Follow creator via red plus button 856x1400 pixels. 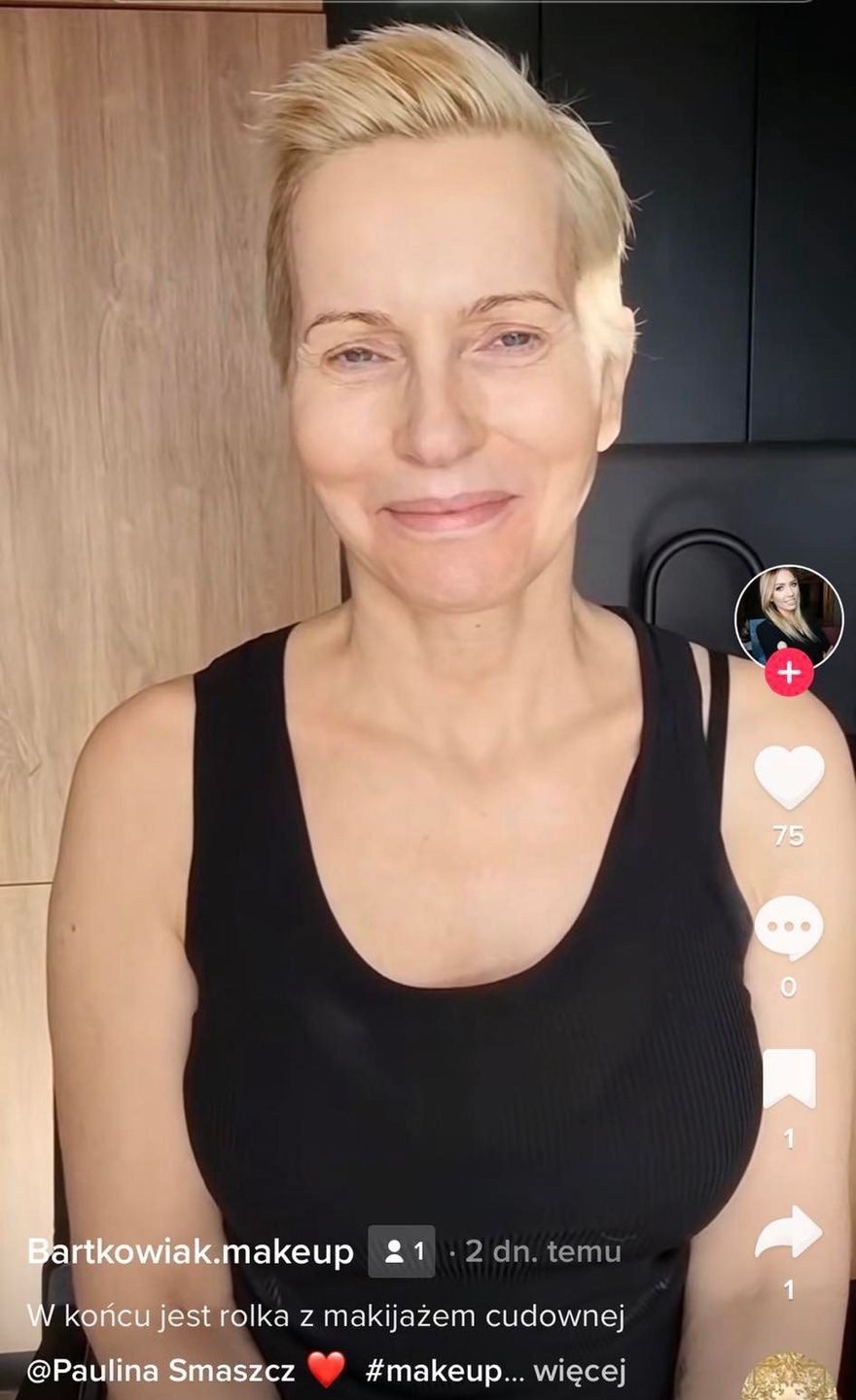click(x=788, y=673)
